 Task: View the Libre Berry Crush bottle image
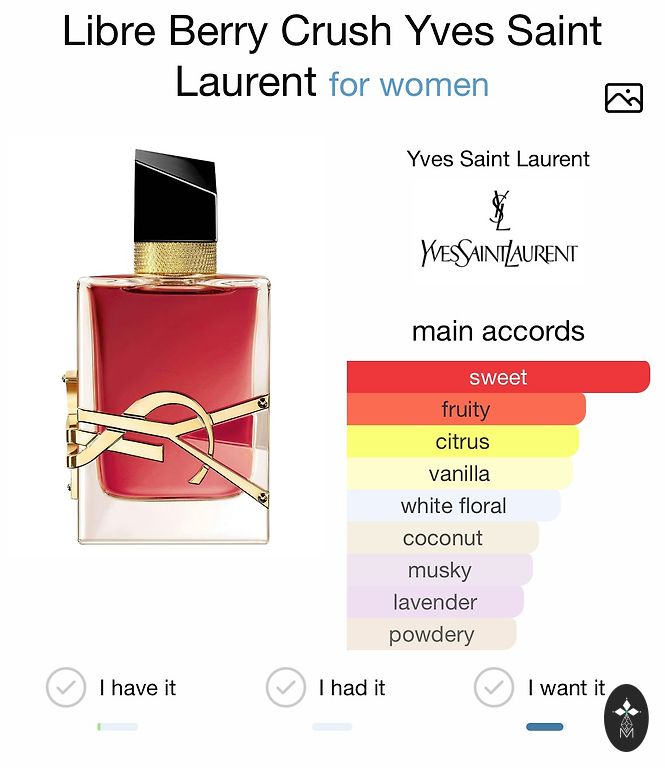(167, 346)
